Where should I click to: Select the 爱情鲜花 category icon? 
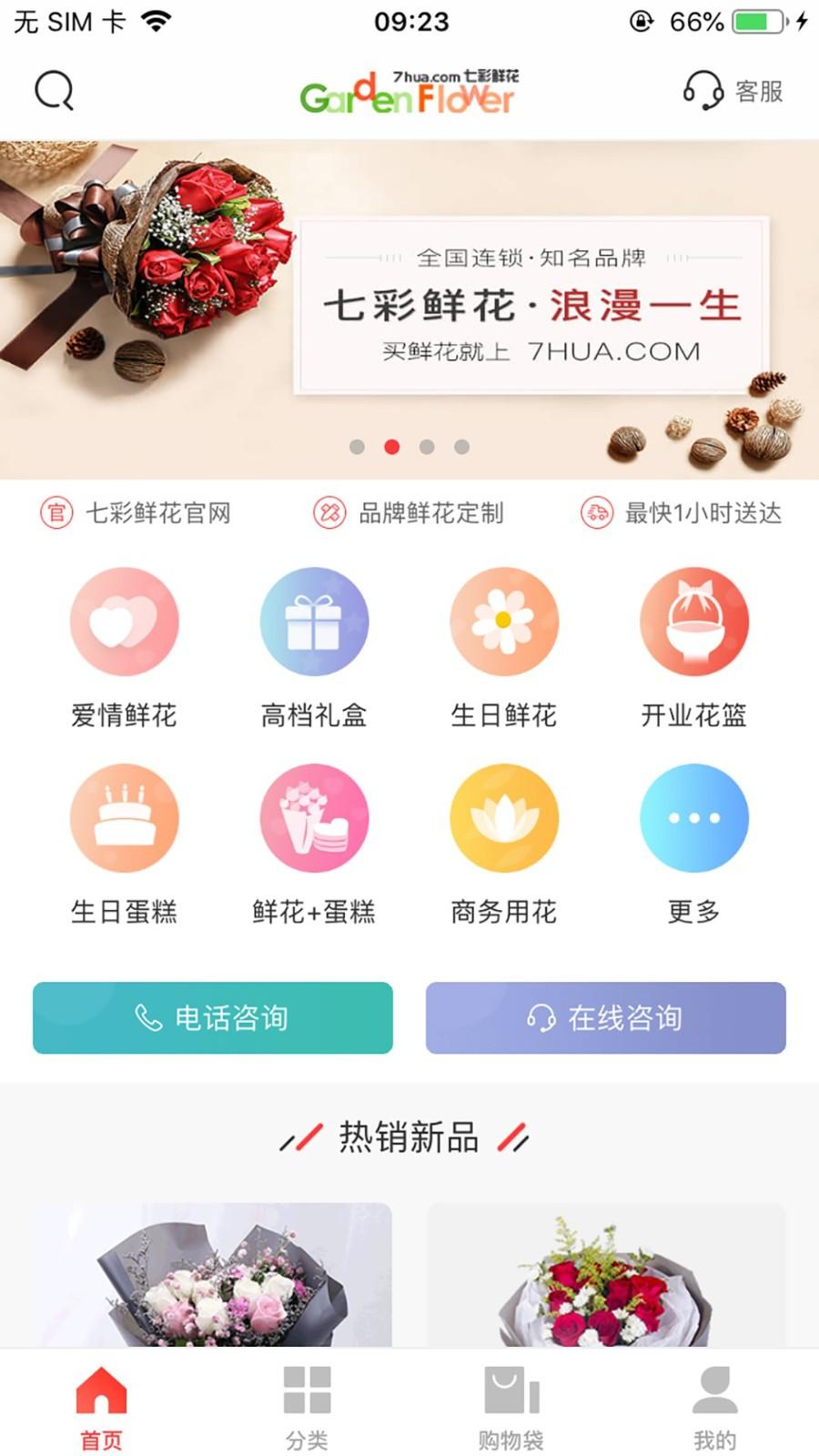(125, 622)
